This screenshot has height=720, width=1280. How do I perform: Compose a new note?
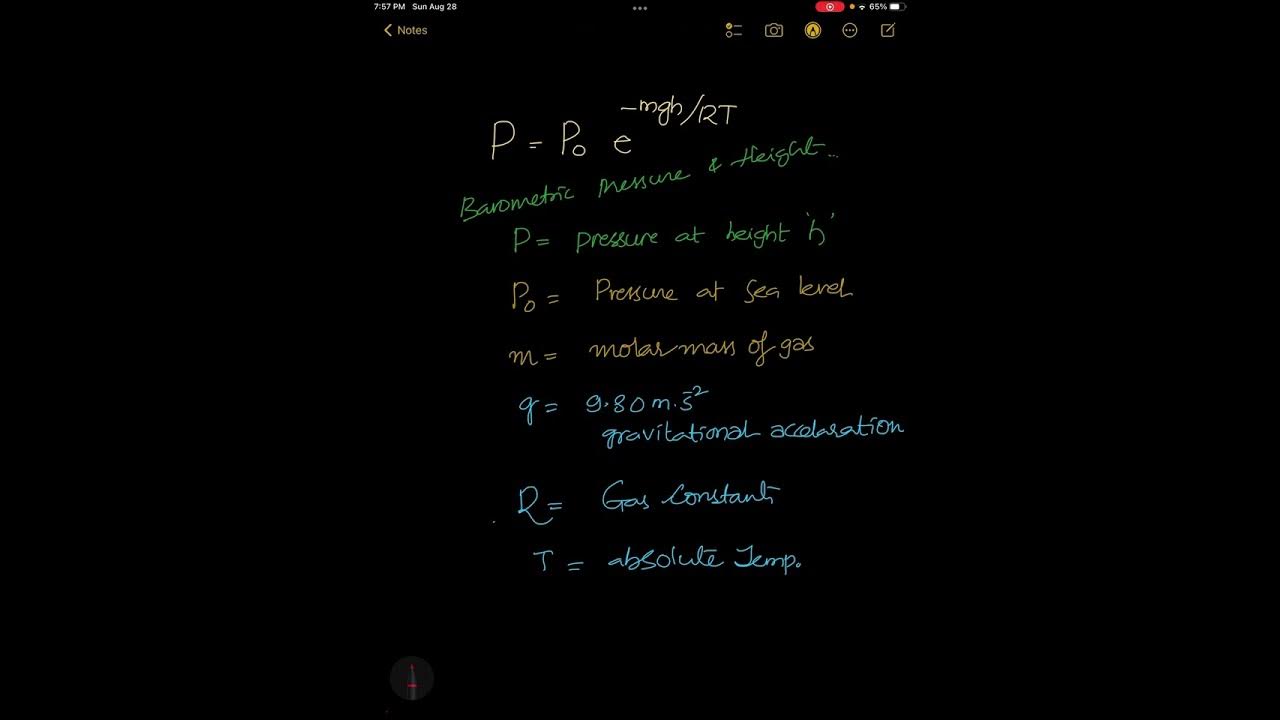tap(888, 31)
